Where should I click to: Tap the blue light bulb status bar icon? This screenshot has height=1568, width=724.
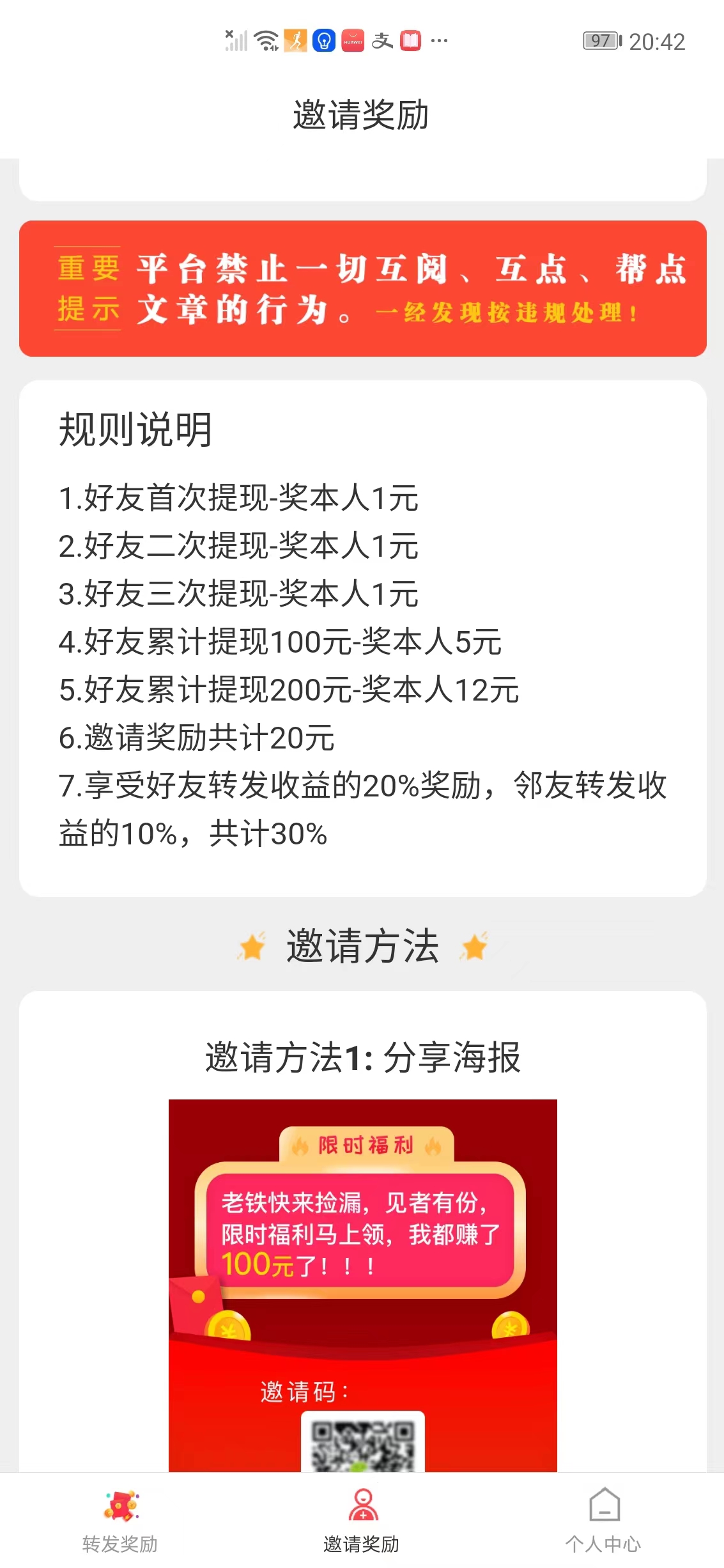pos(323,40)
